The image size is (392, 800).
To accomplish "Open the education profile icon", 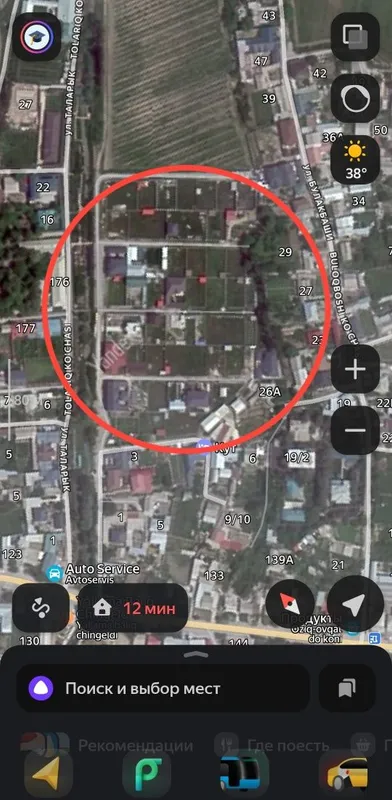I will [37, 37].
